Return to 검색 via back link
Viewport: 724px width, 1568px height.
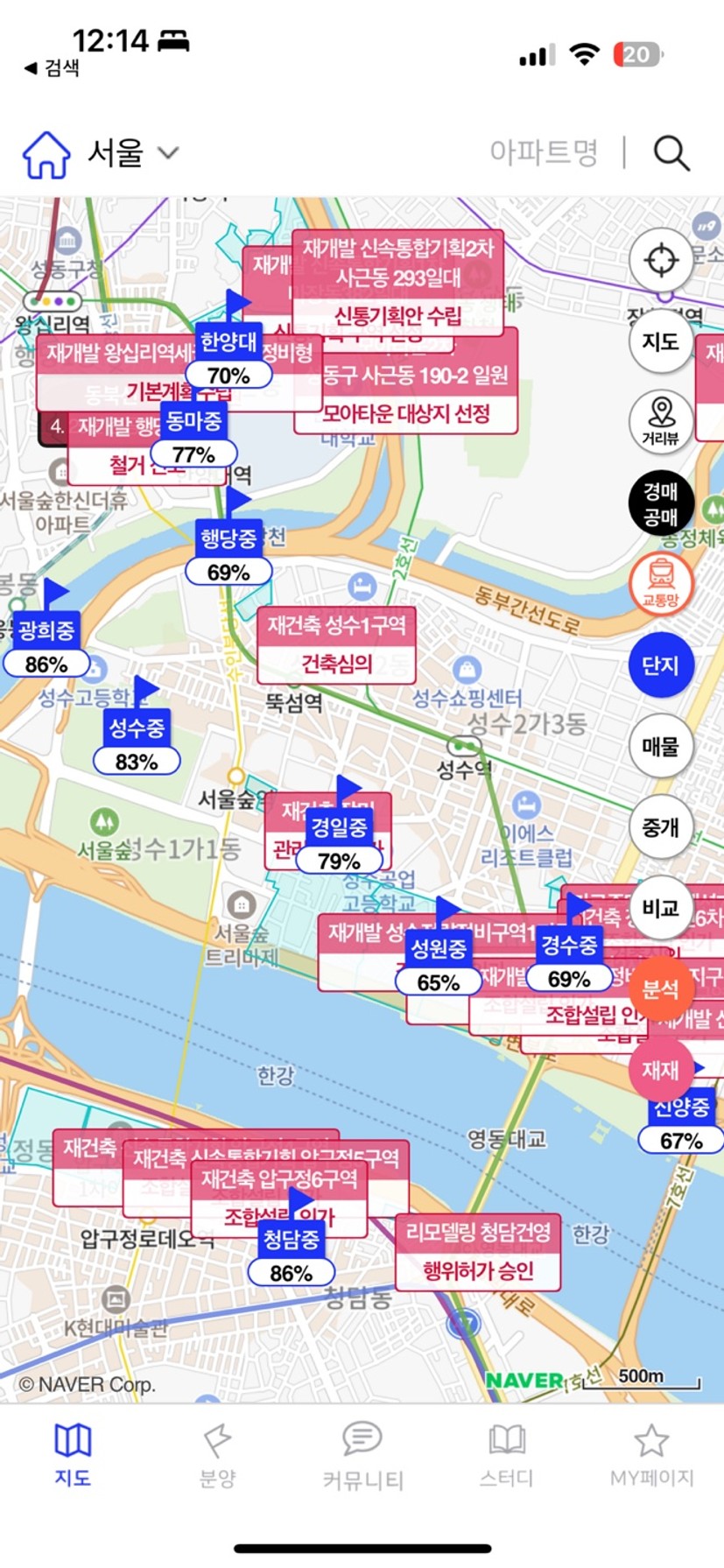(x=53, y=68)
